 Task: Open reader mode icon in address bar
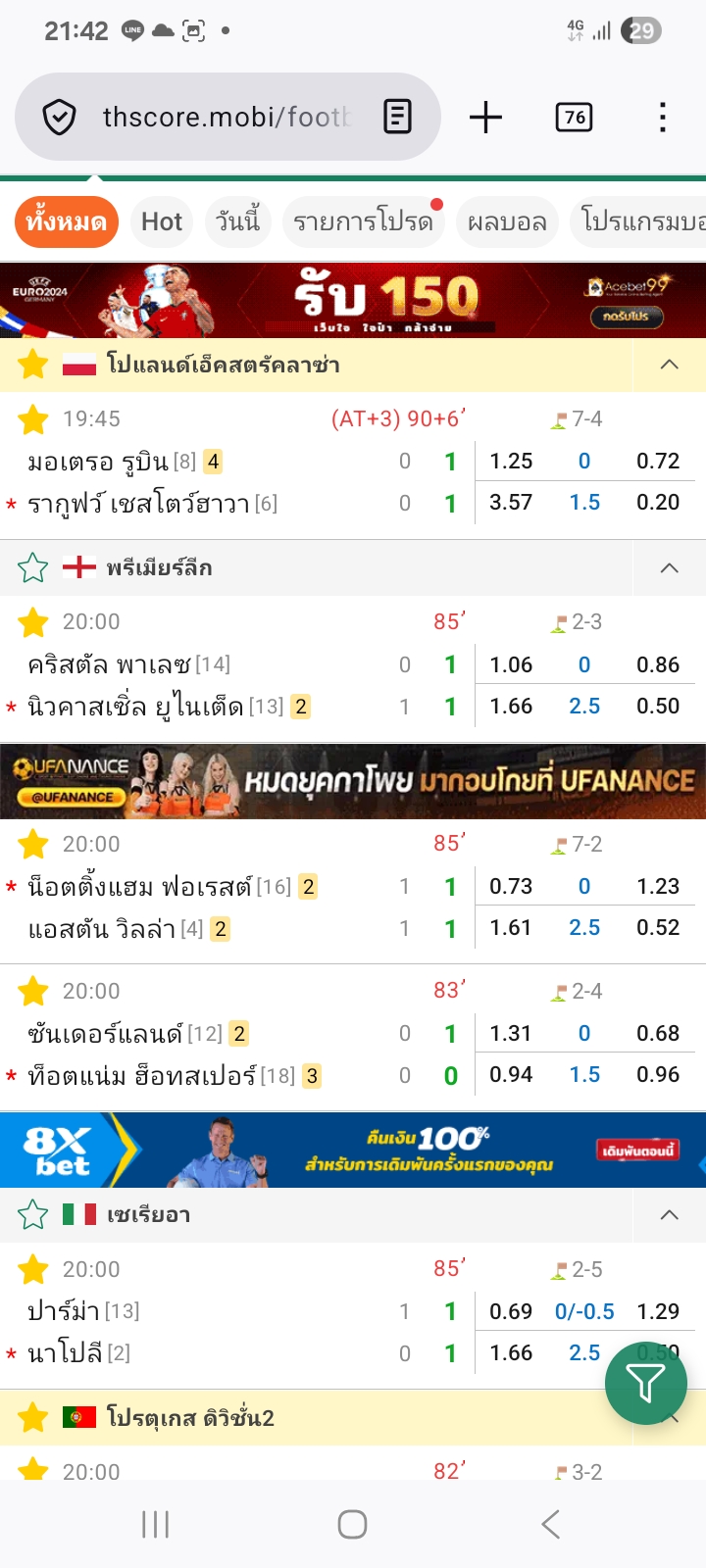(x=397, y=118)
